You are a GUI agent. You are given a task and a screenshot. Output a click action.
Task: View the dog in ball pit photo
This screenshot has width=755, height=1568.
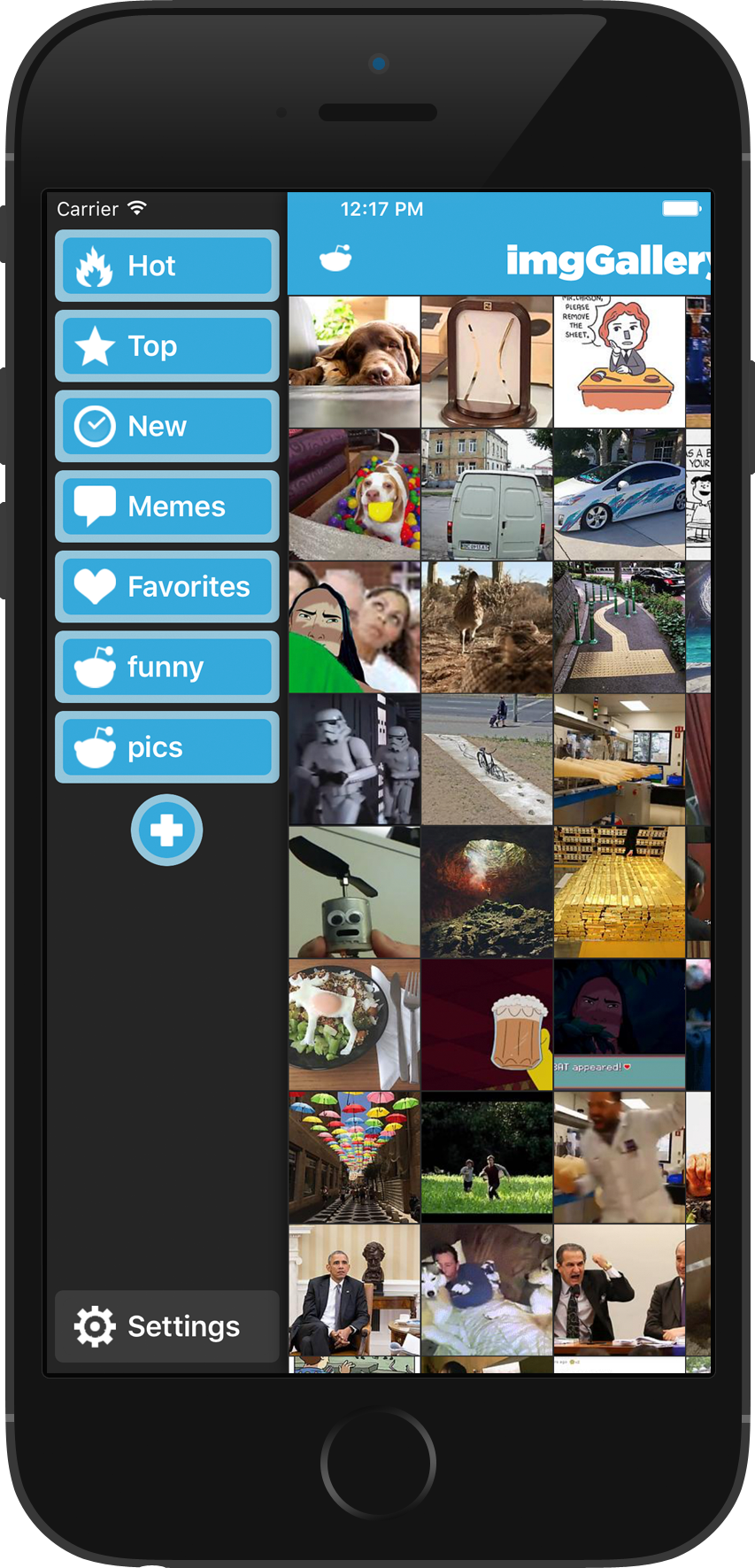point(354,494)
